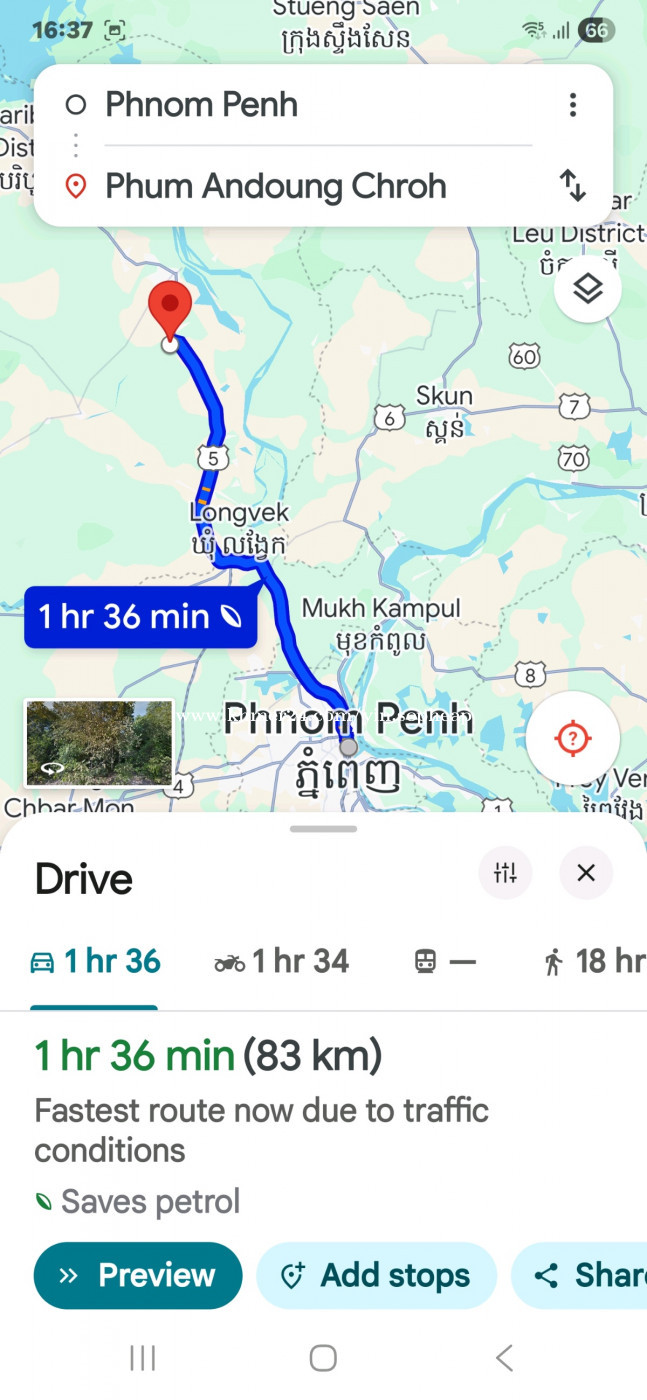Open the Street View thumbnail
Viewport: 647px width, 1400px height.
click(x=99, y=743)
